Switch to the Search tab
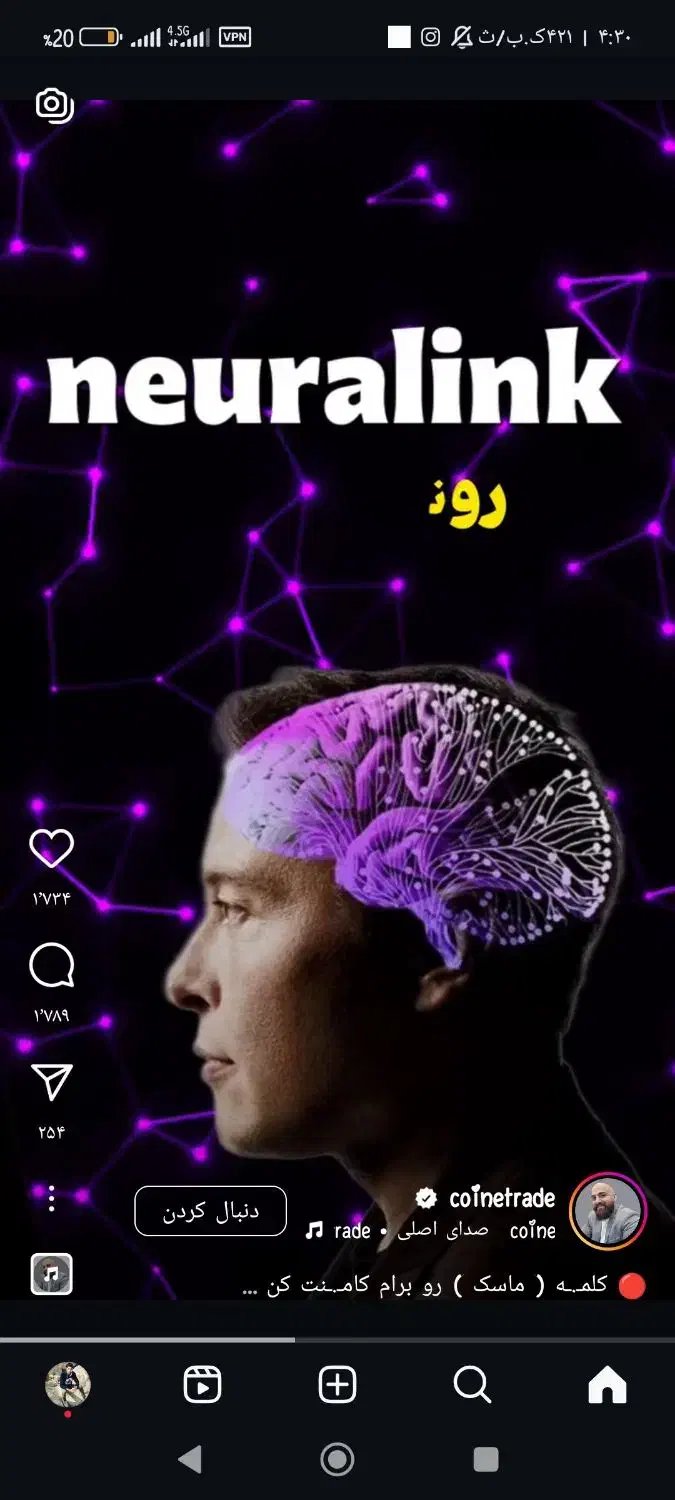This screenshot has height=1500, width=675. click(472, 1385)
